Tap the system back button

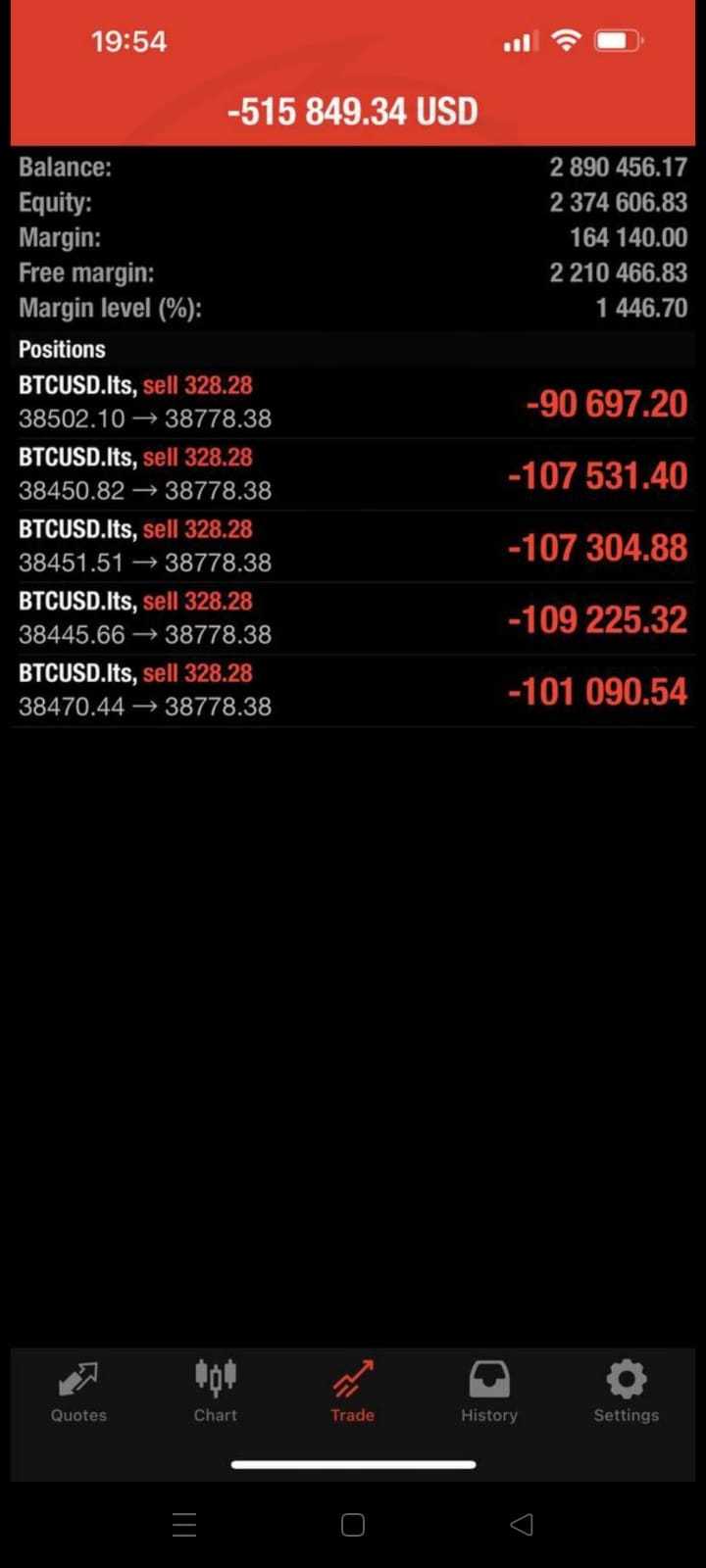522,1524
